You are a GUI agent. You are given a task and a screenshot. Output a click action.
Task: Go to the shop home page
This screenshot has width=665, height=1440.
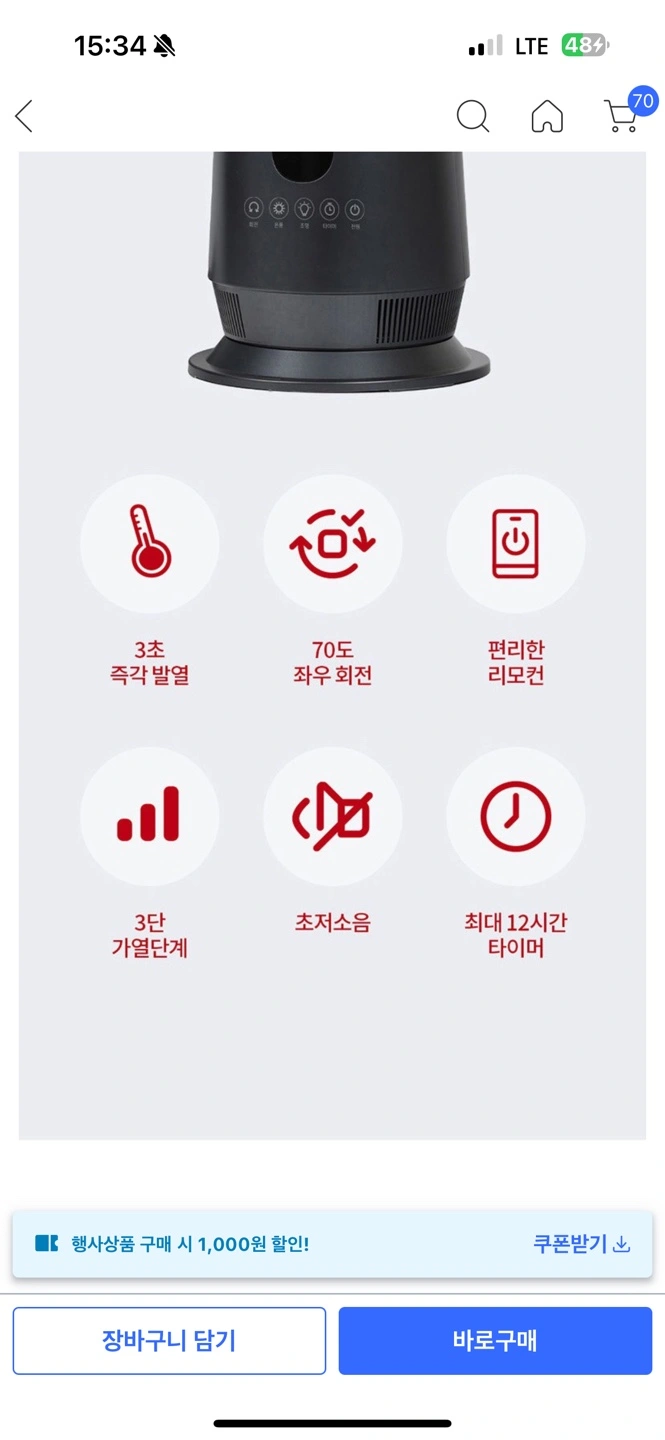pos(547,117)
